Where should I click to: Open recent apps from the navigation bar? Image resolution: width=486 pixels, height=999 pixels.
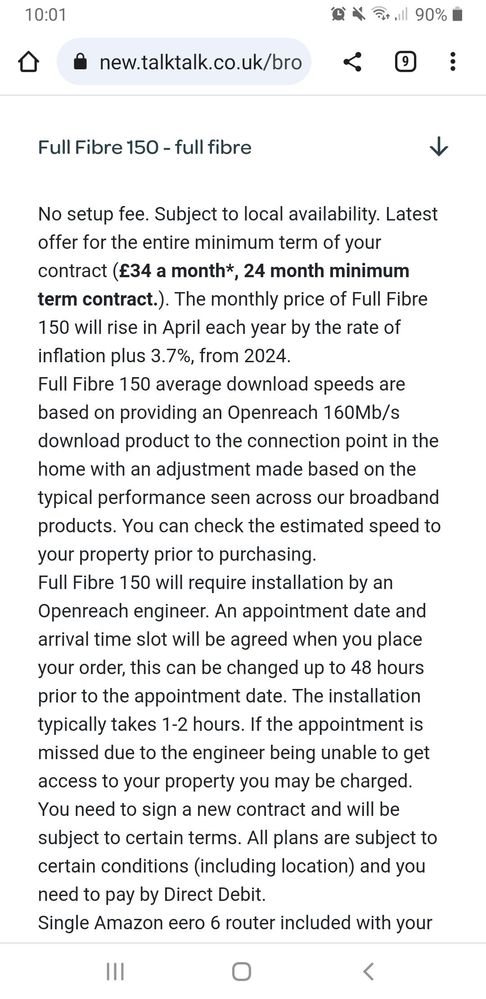click(115, 972)
